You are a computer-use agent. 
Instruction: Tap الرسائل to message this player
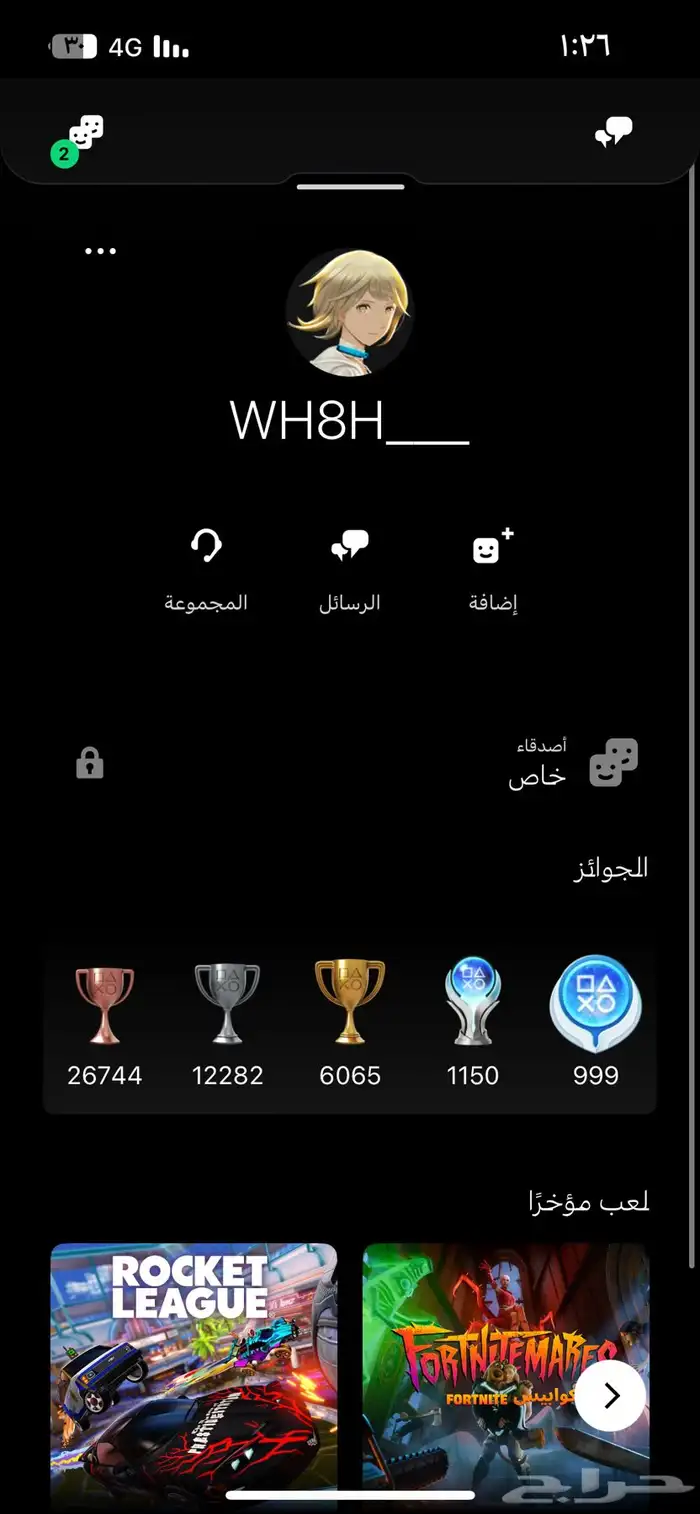pyautogui.click(x=350, y=569)
